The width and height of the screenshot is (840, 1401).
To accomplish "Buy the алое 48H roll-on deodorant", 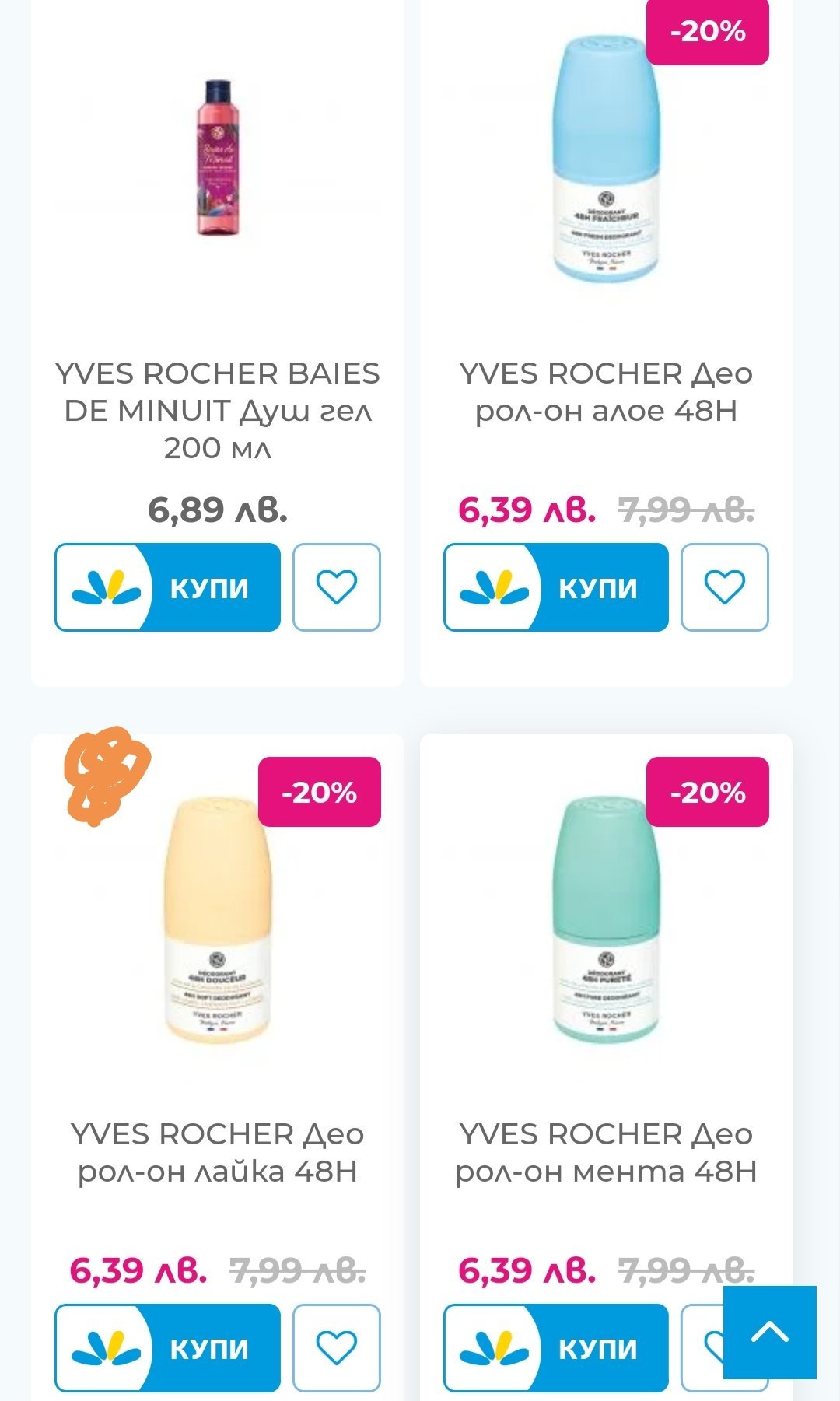I will click(x=555, y=587).
